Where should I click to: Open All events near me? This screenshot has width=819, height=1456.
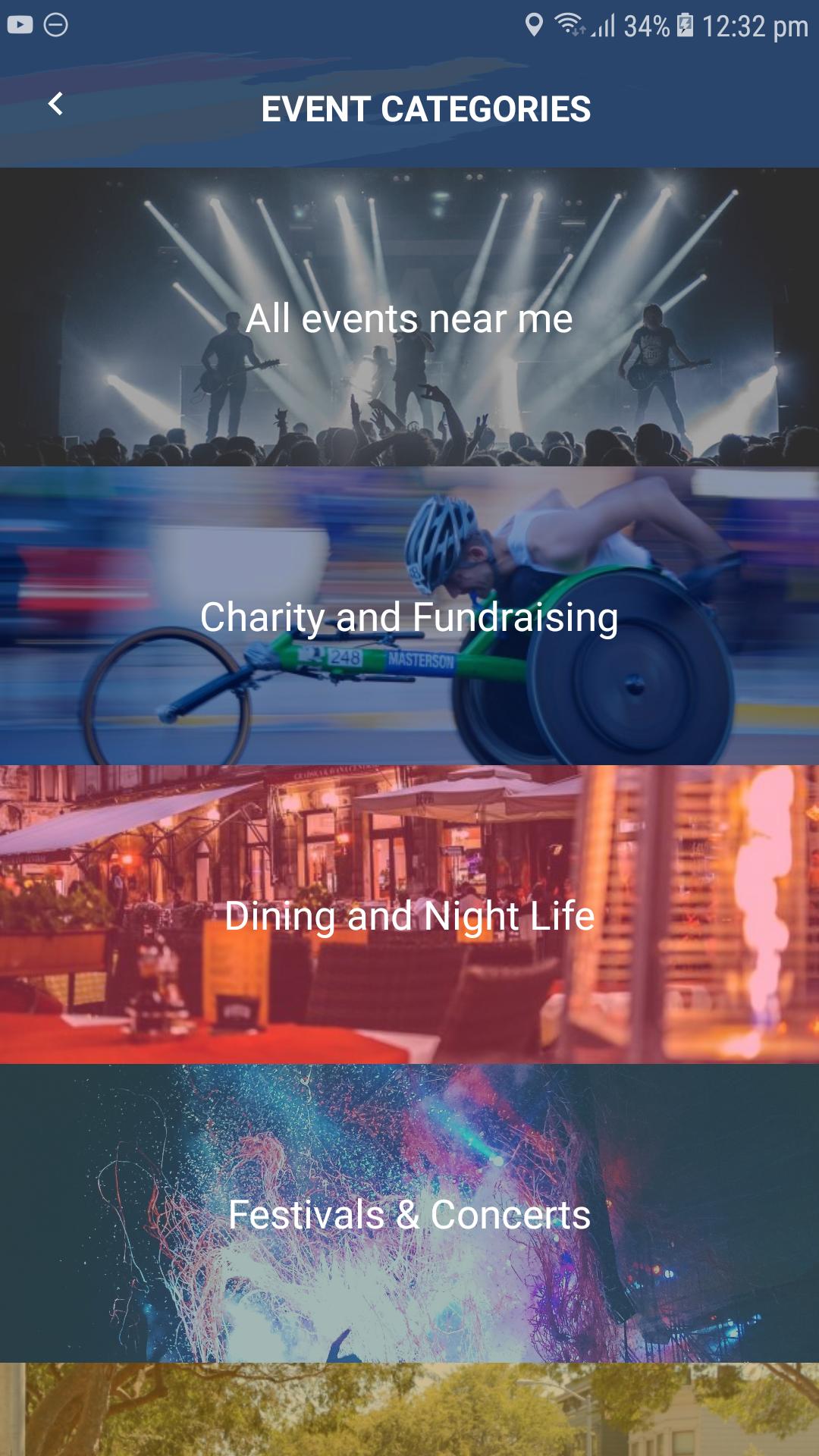[x=409, y=318]
